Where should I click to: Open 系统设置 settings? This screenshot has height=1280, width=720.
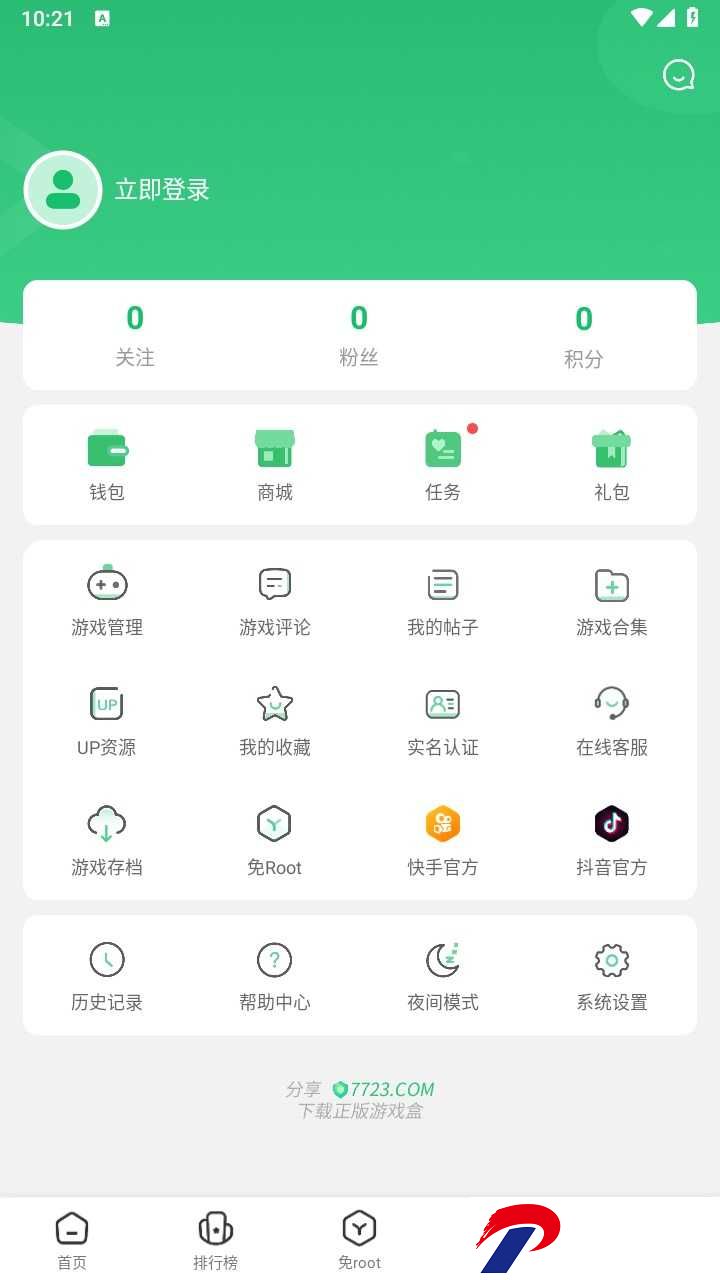pos(611,976)
